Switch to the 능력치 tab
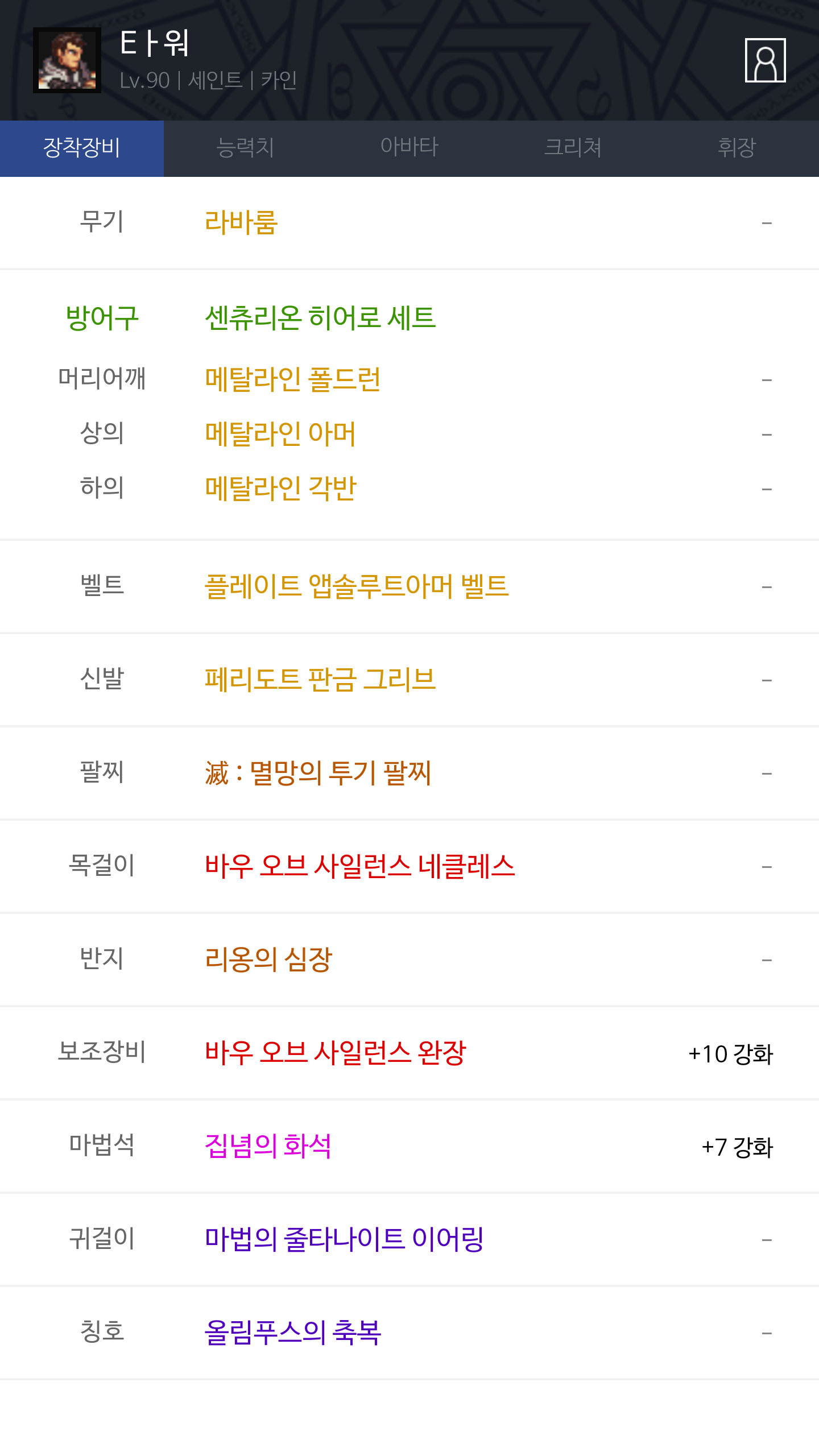The width and height of the screenshot is (819, 1456). point(246,148)
